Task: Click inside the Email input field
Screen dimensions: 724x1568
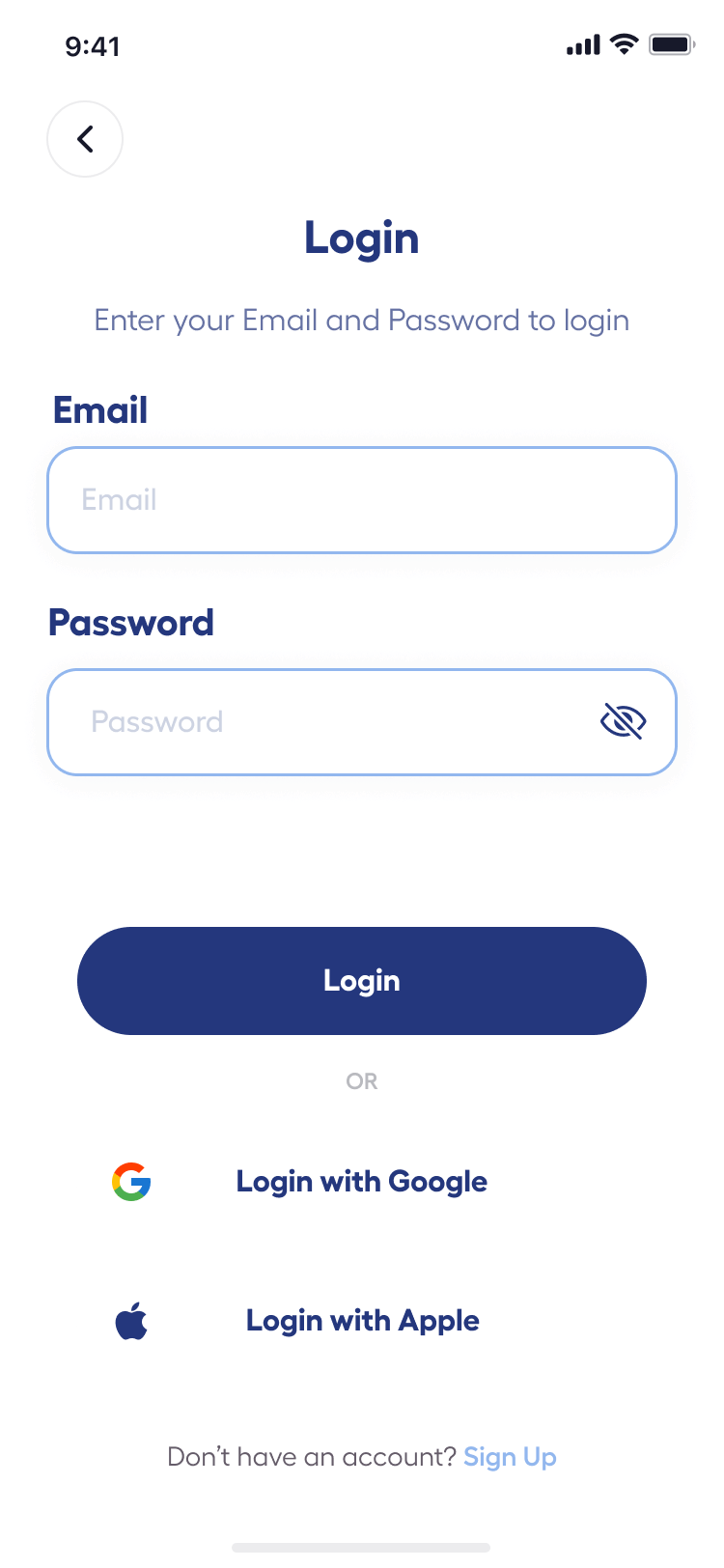Action: click(362, 499)
